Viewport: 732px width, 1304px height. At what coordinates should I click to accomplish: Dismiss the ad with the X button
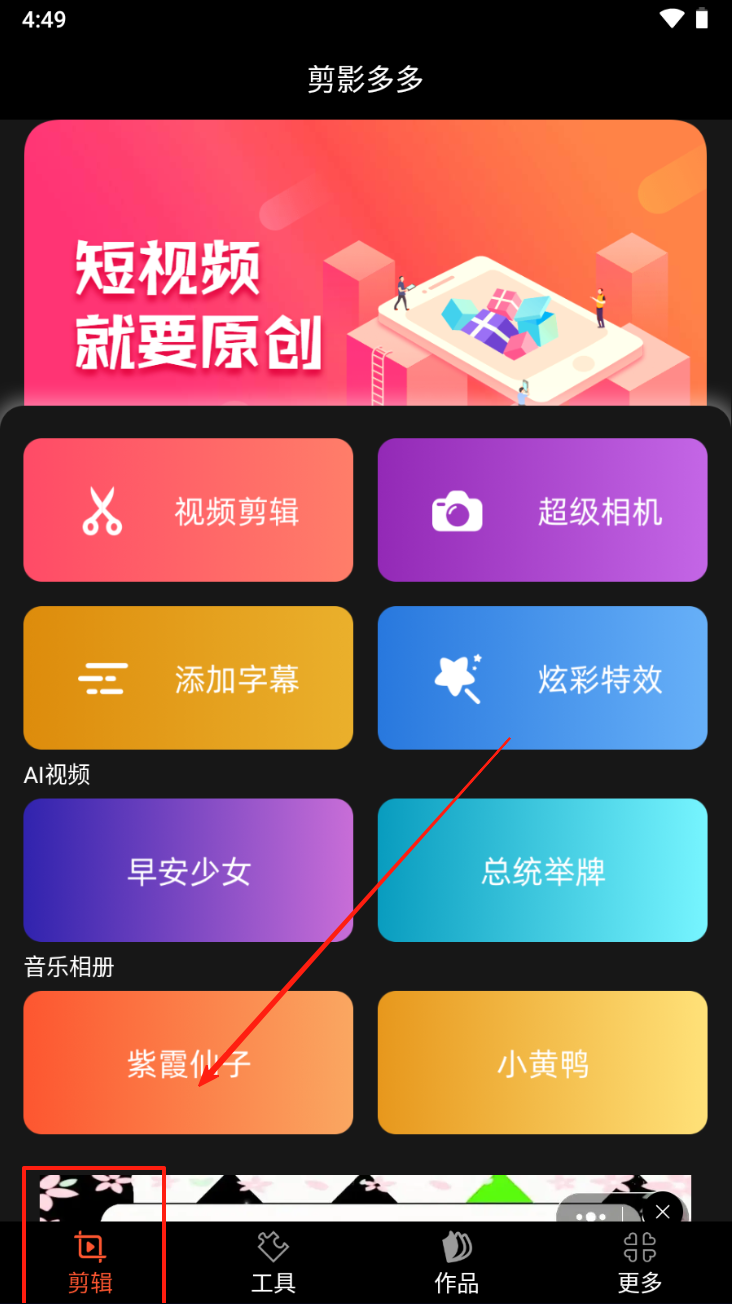tap(662, 1212)
